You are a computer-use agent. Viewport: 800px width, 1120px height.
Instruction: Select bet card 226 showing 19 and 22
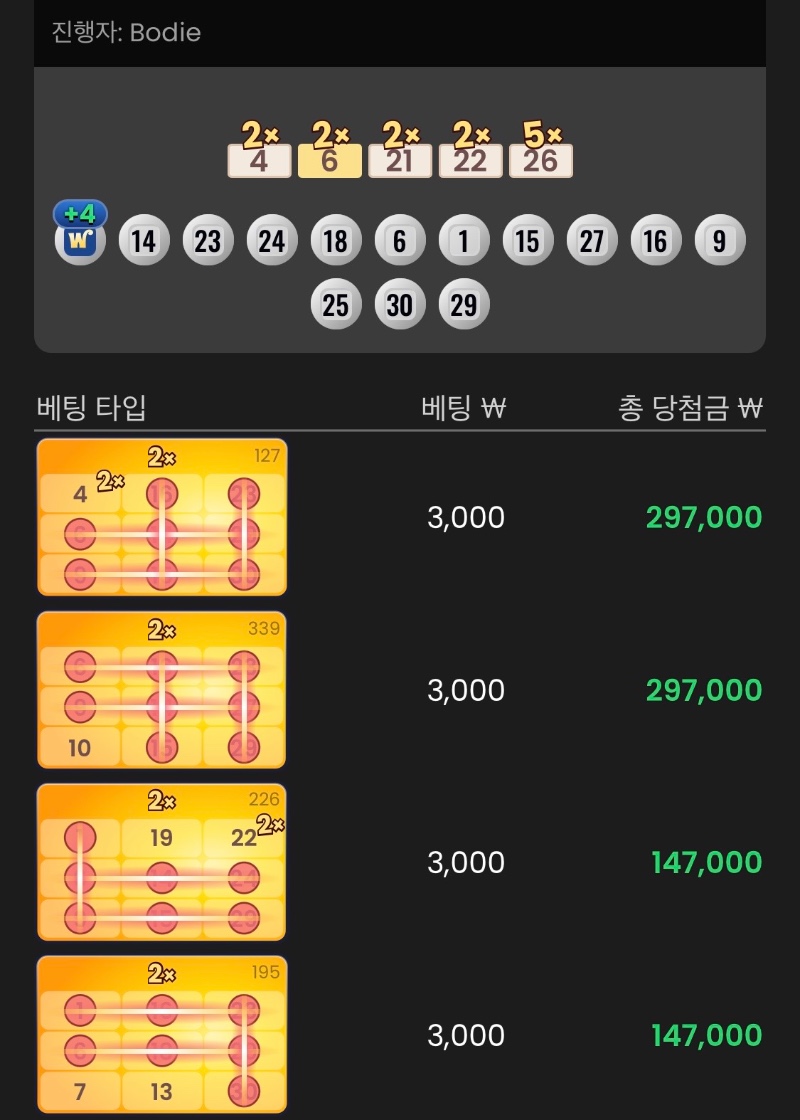(x=161, y=862)
